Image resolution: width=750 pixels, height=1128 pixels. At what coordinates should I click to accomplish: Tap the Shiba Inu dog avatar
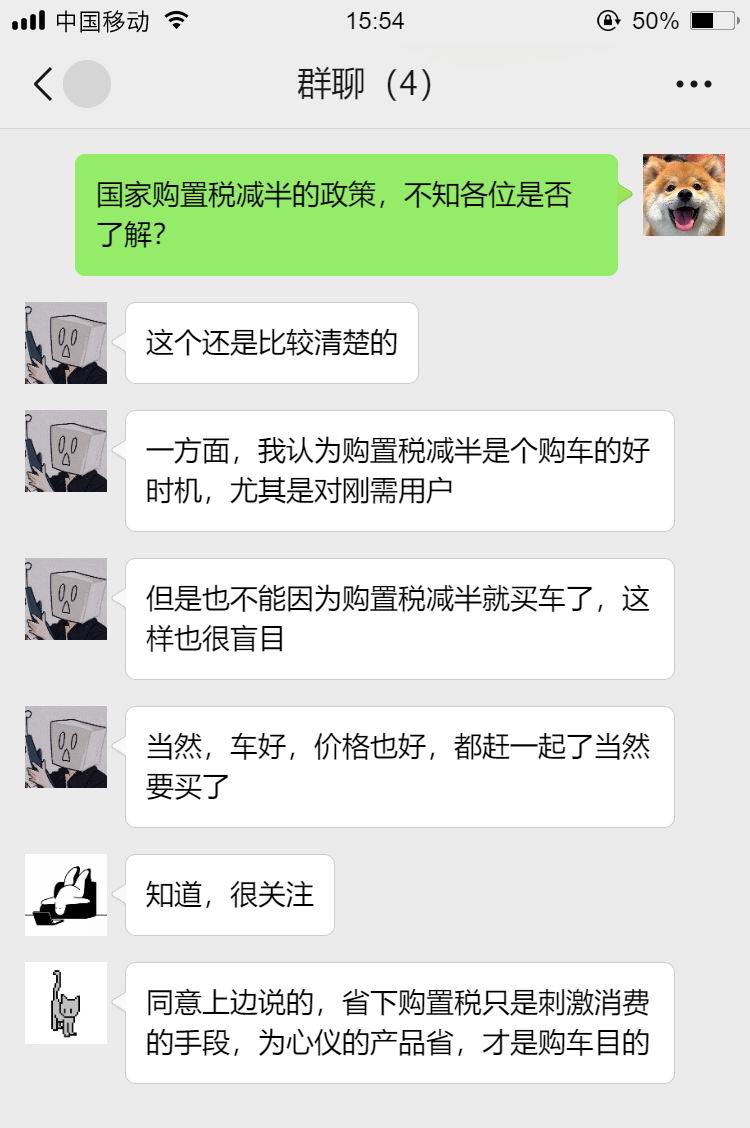(x=683, y=195)
